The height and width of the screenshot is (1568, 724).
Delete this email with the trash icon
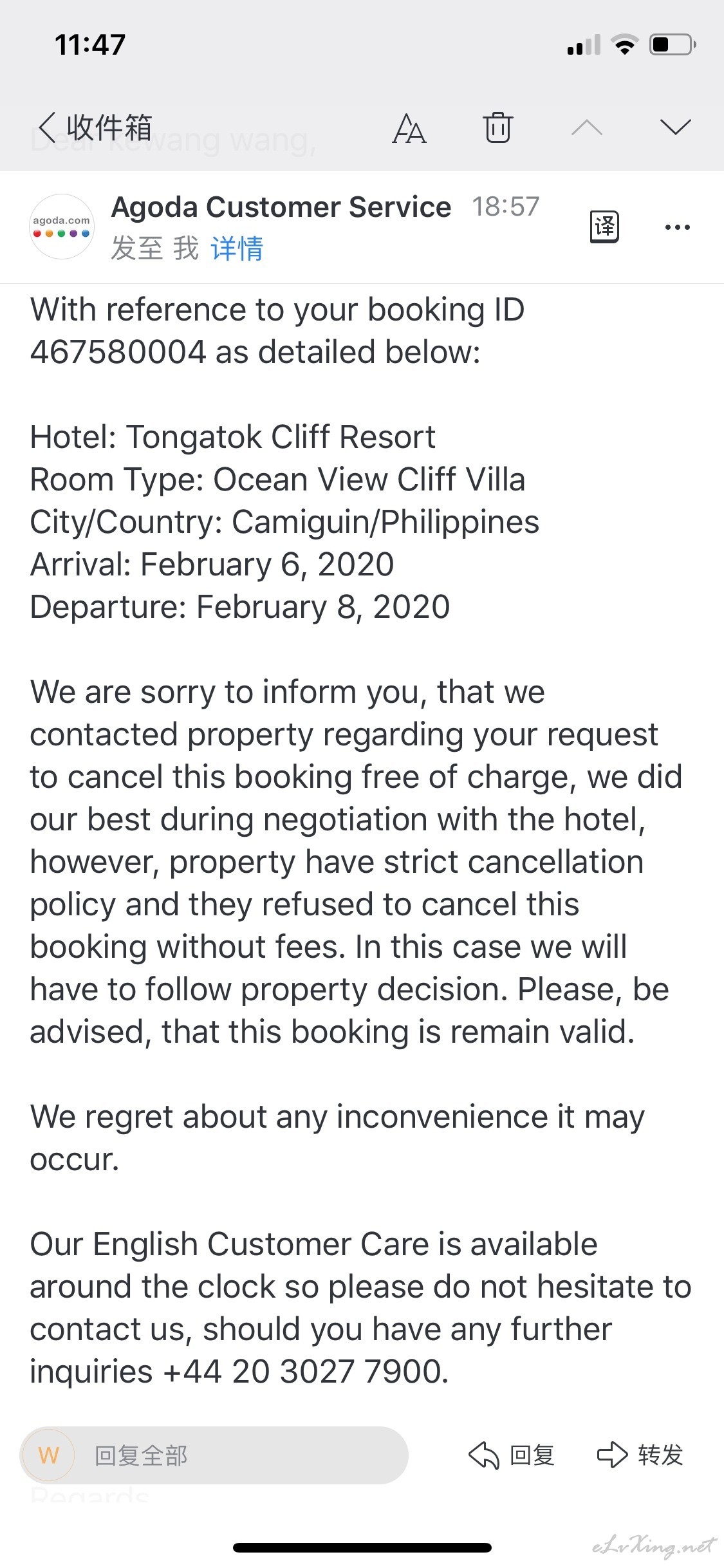click(x=498, y=127)
